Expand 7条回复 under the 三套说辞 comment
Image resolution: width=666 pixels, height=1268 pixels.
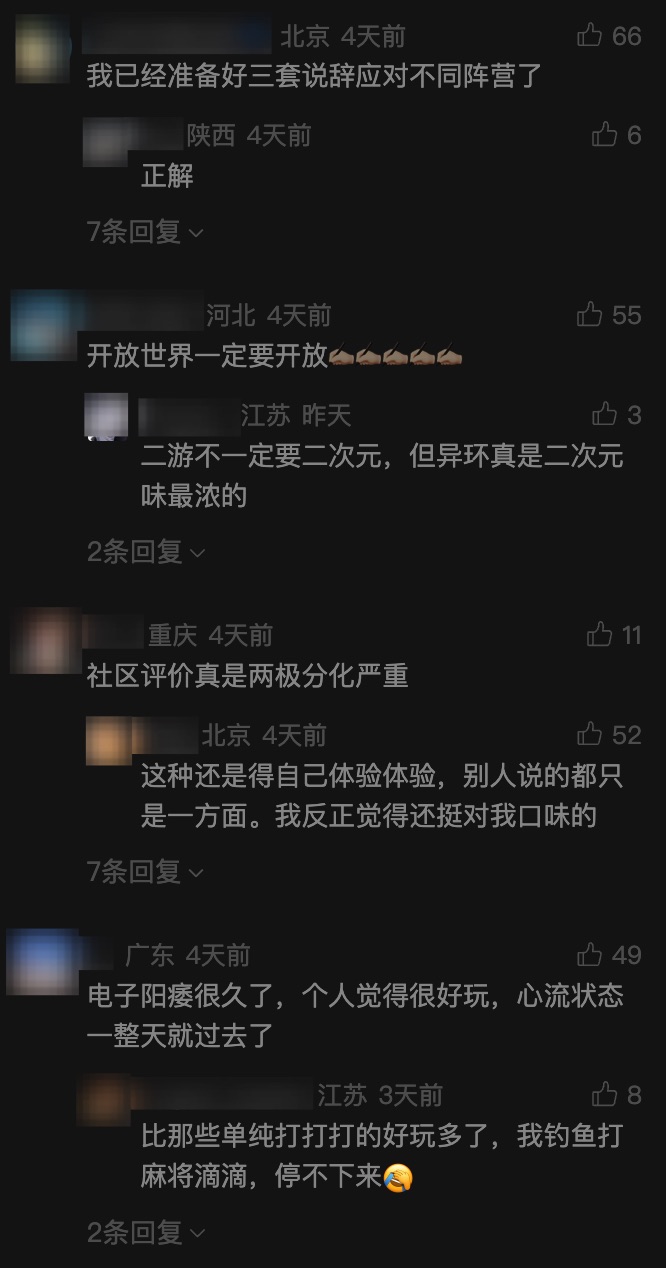pos(144,232)
